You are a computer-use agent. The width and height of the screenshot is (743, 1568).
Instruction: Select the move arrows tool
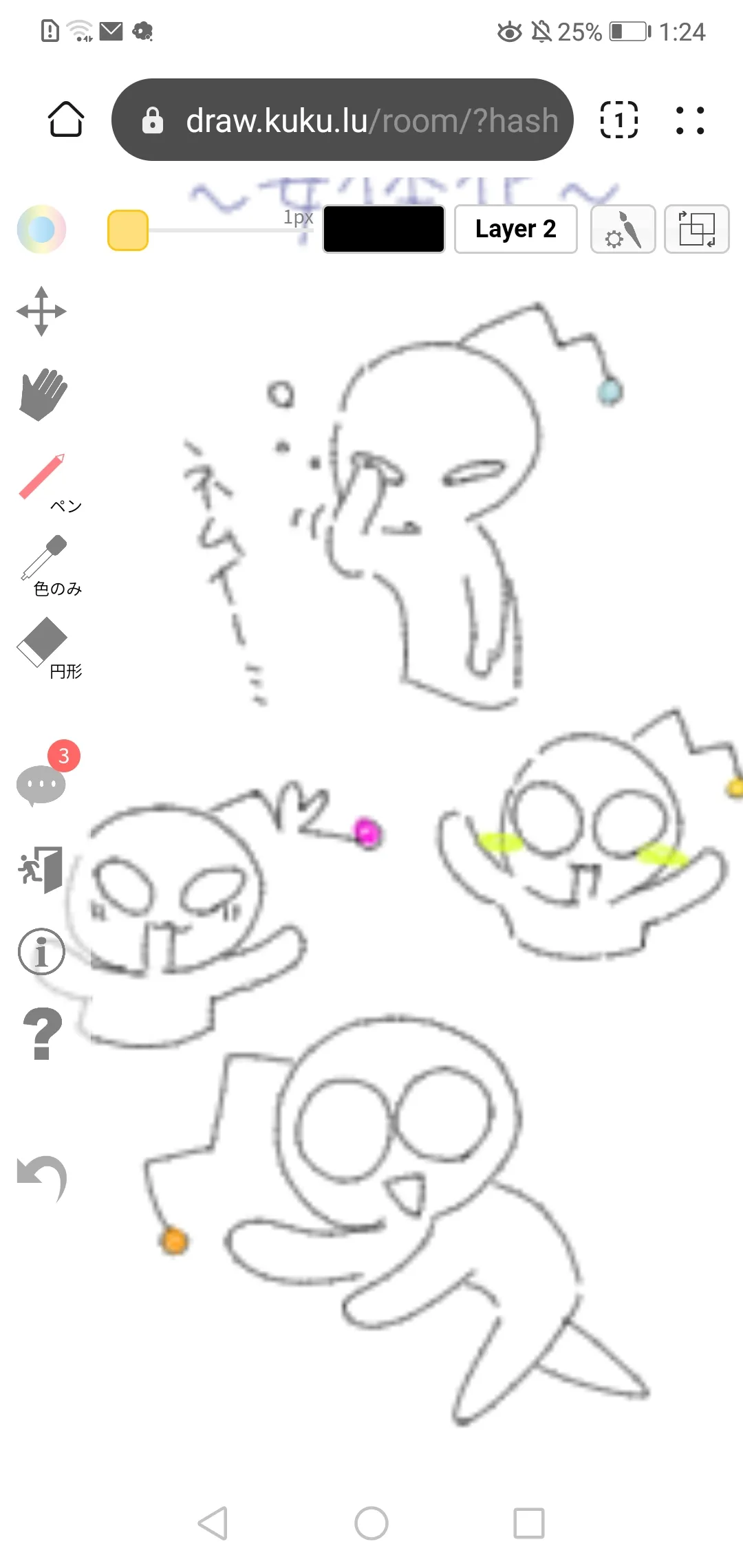pyautogui.click(x=41, y=312)
